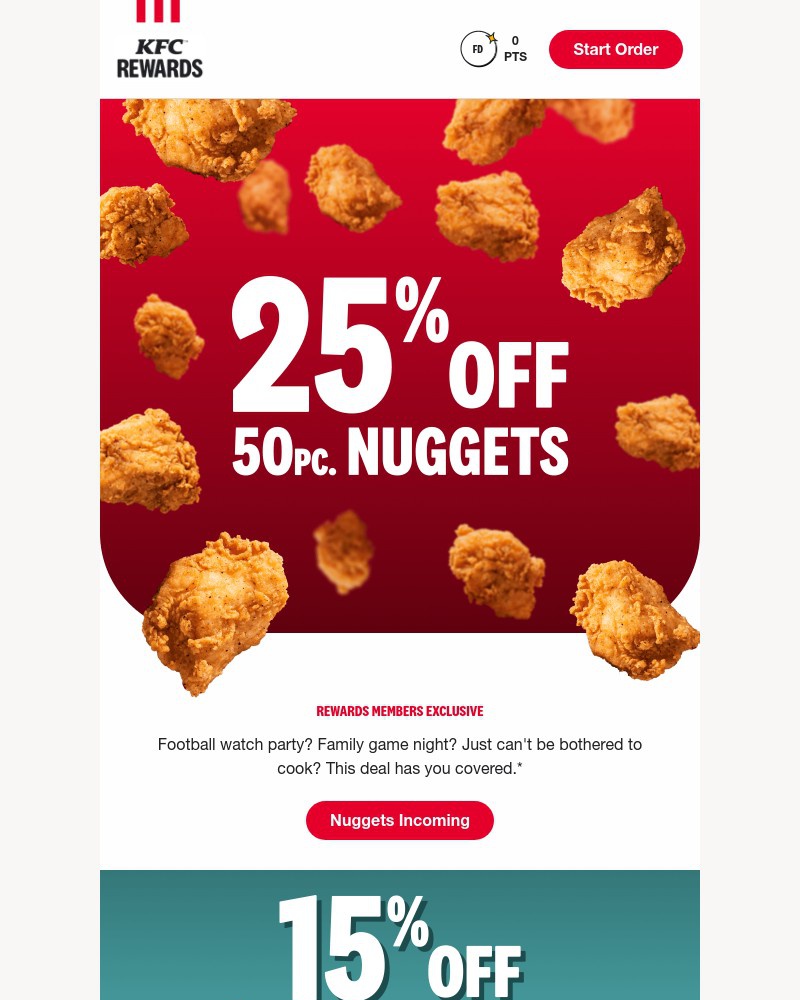Toggle the rewards points balance display
The width and height of the screenshot is (800, 1000).
tap(515, 48)
